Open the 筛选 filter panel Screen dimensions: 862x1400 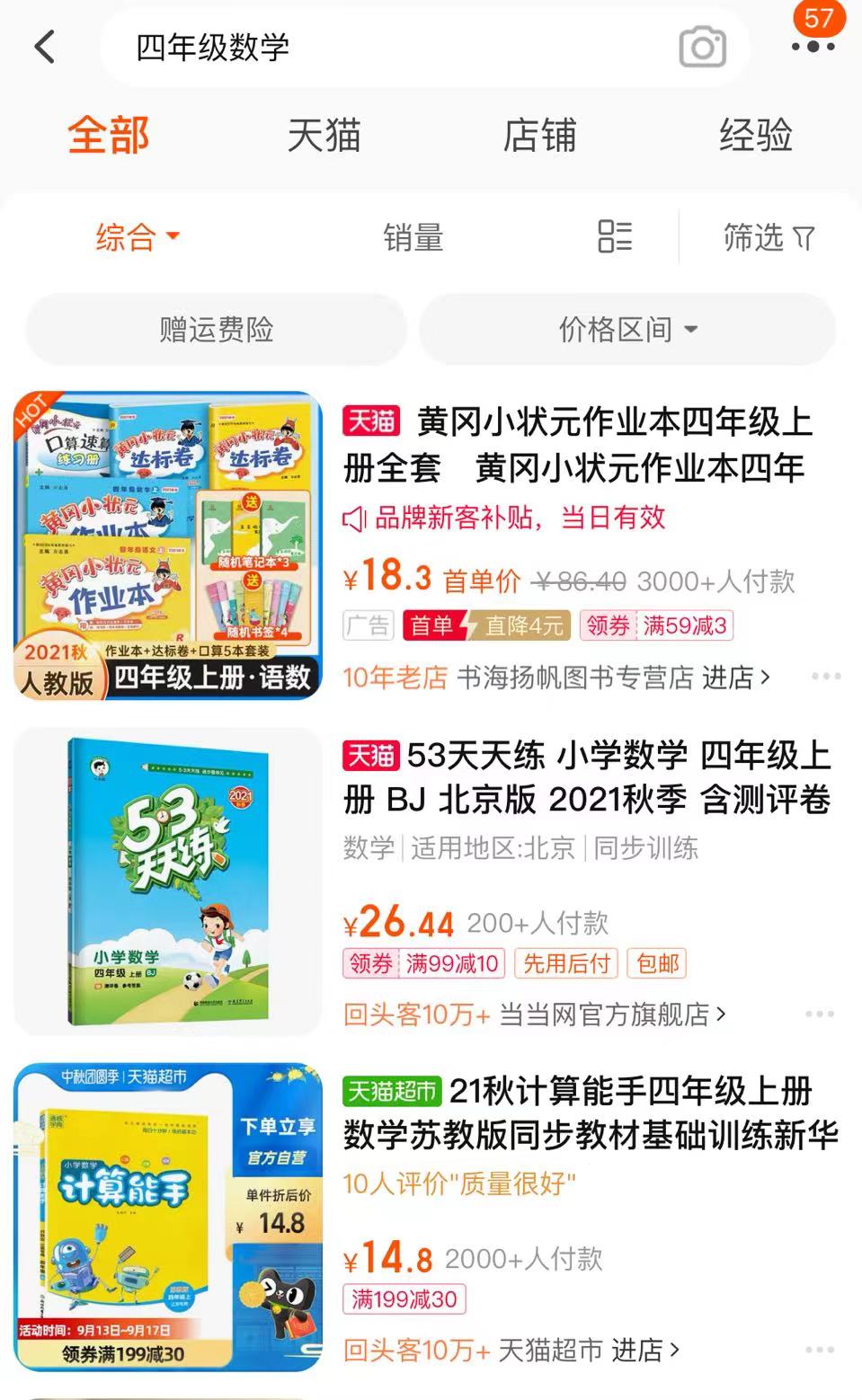tap(769, 237)
